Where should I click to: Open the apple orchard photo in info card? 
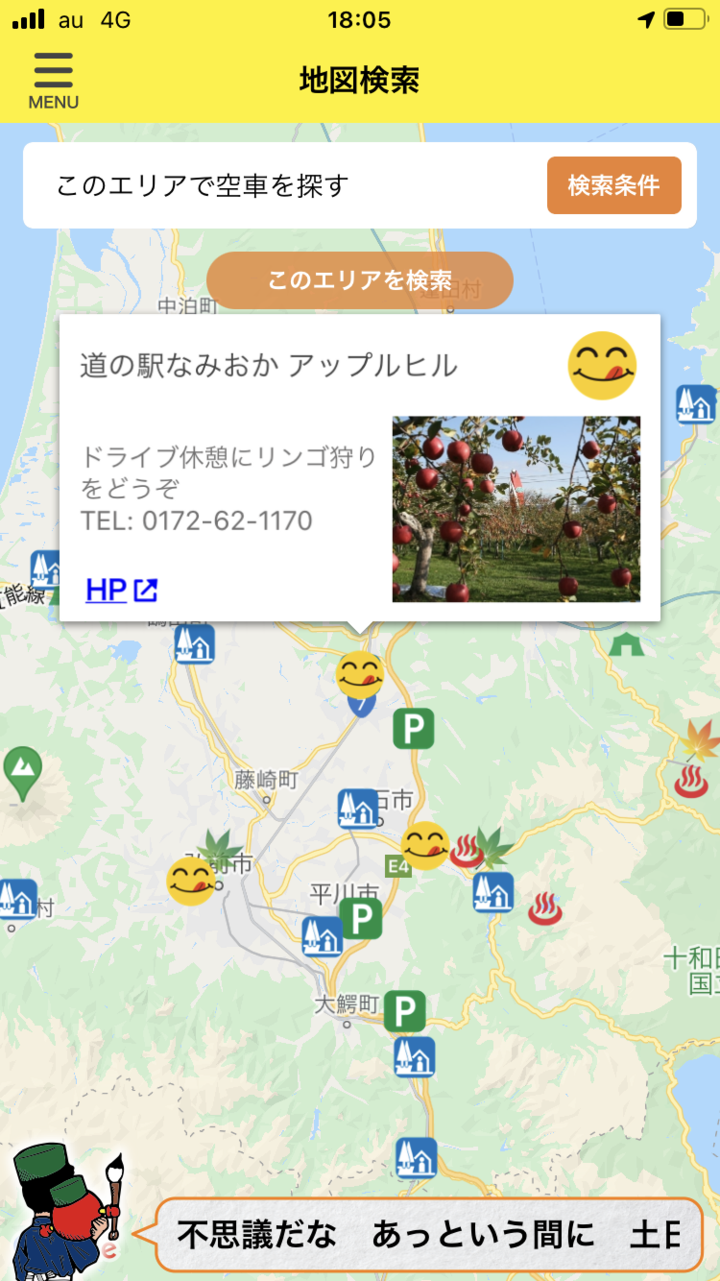516,509
